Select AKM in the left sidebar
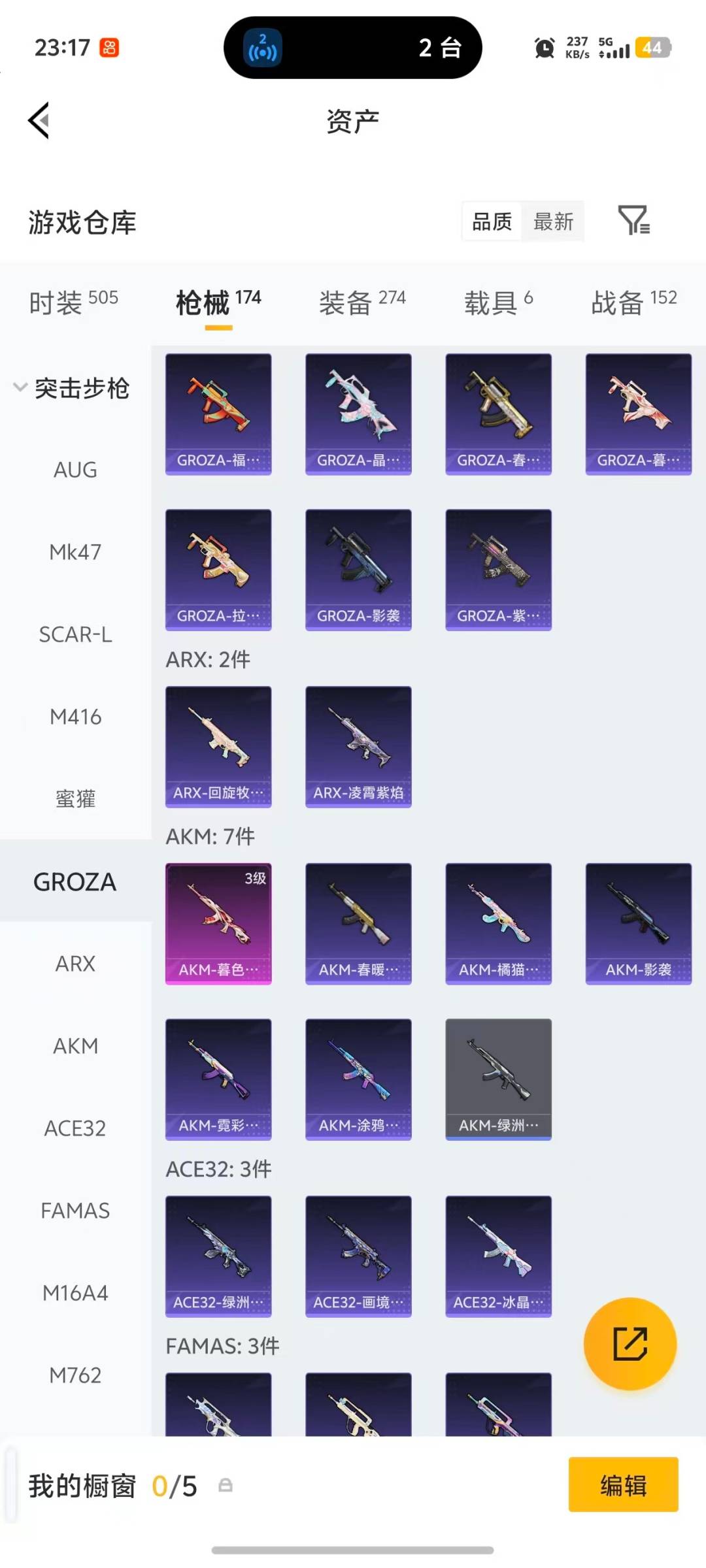This screenshot has height=1568, width=706. tap(76, 1046)
